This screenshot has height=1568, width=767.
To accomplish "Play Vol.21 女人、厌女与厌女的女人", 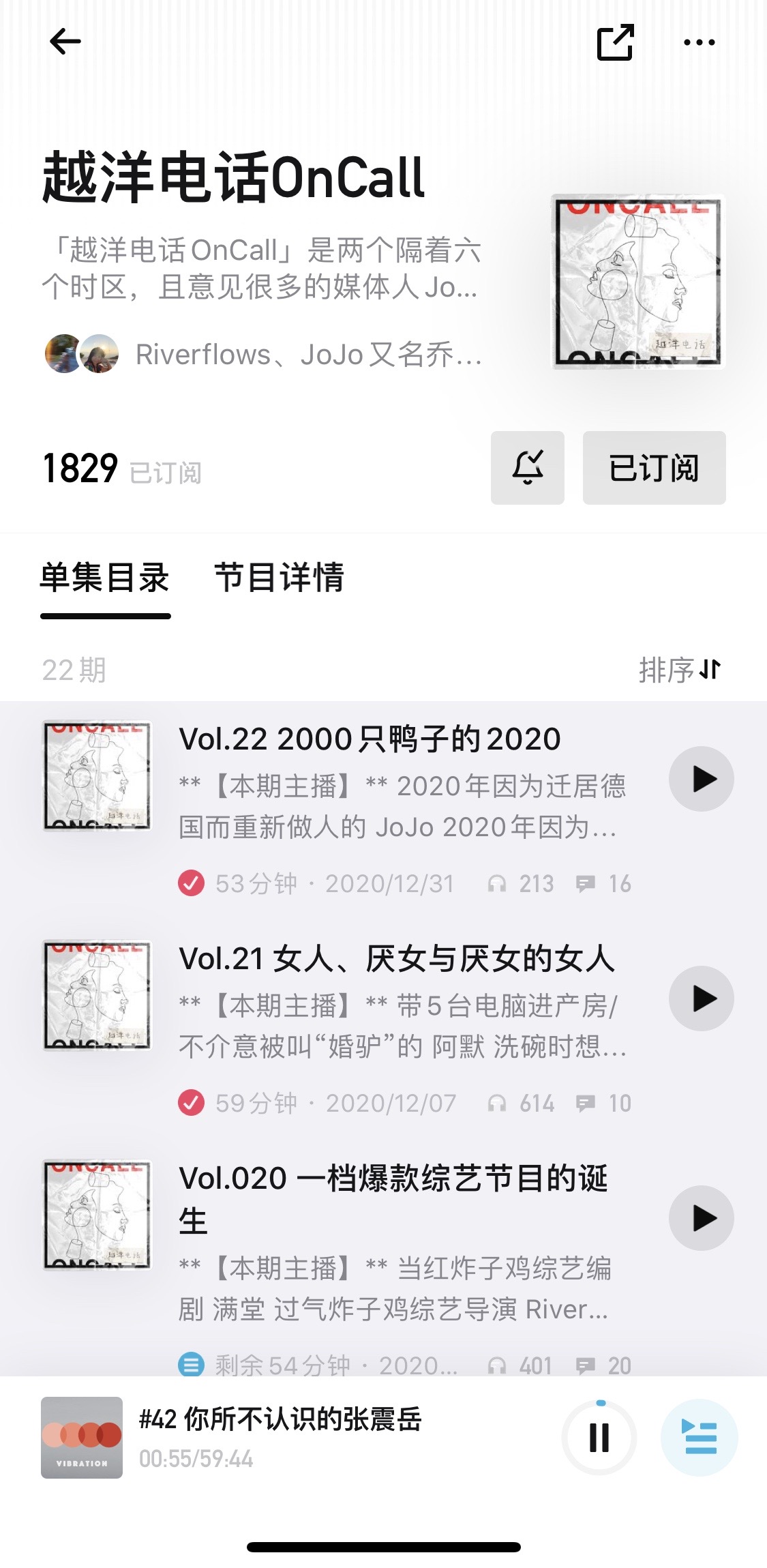I will click(x=701, y=999).
